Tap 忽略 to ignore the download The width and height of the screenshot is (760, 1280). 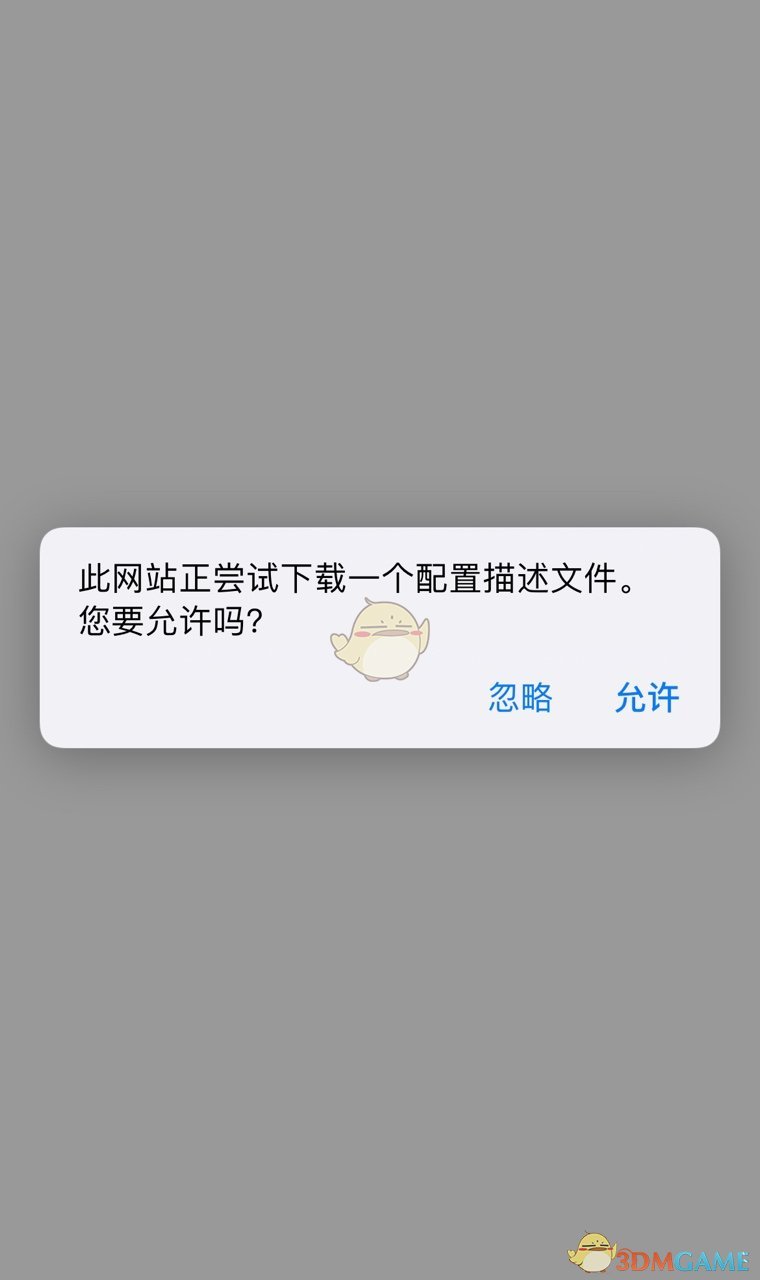(x=520, y=697)
